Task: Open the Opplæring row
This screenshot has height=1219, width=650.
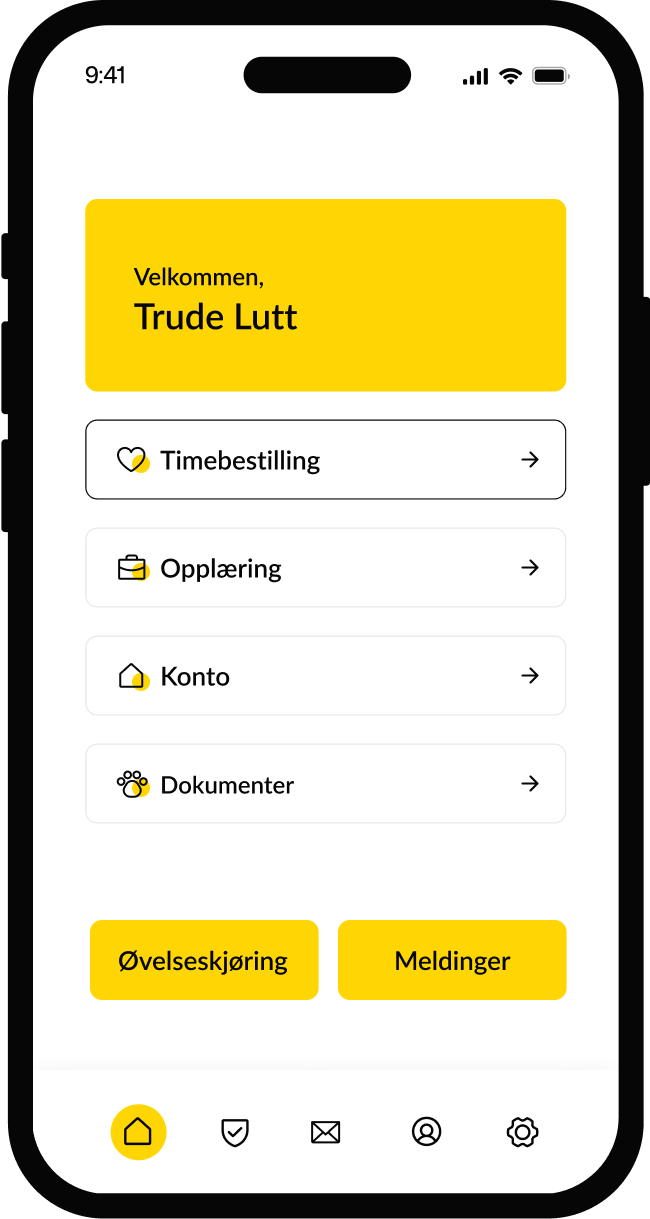Action: point(325,568)
